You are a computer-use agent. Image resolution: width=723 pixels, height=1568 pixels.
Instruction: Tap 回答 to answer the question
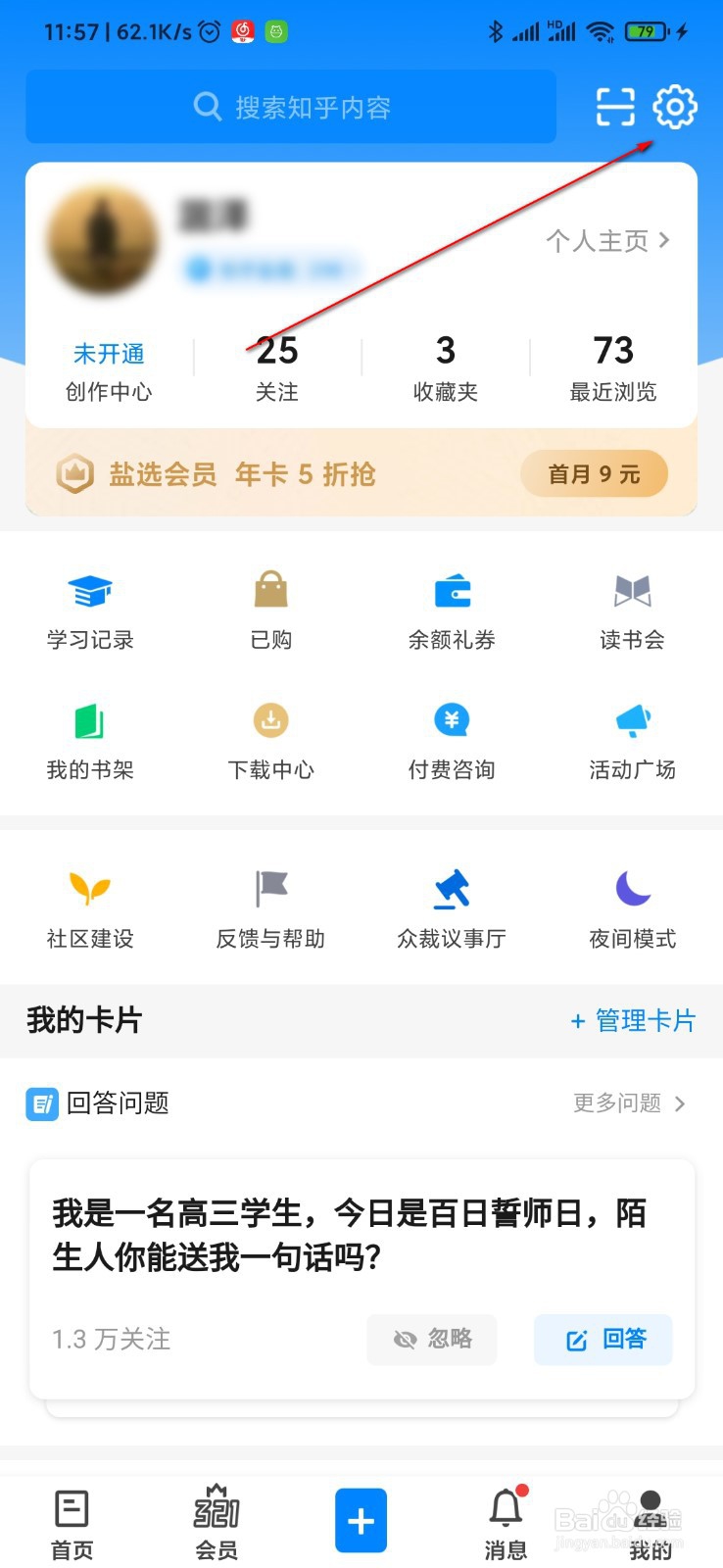[602, 1340]
